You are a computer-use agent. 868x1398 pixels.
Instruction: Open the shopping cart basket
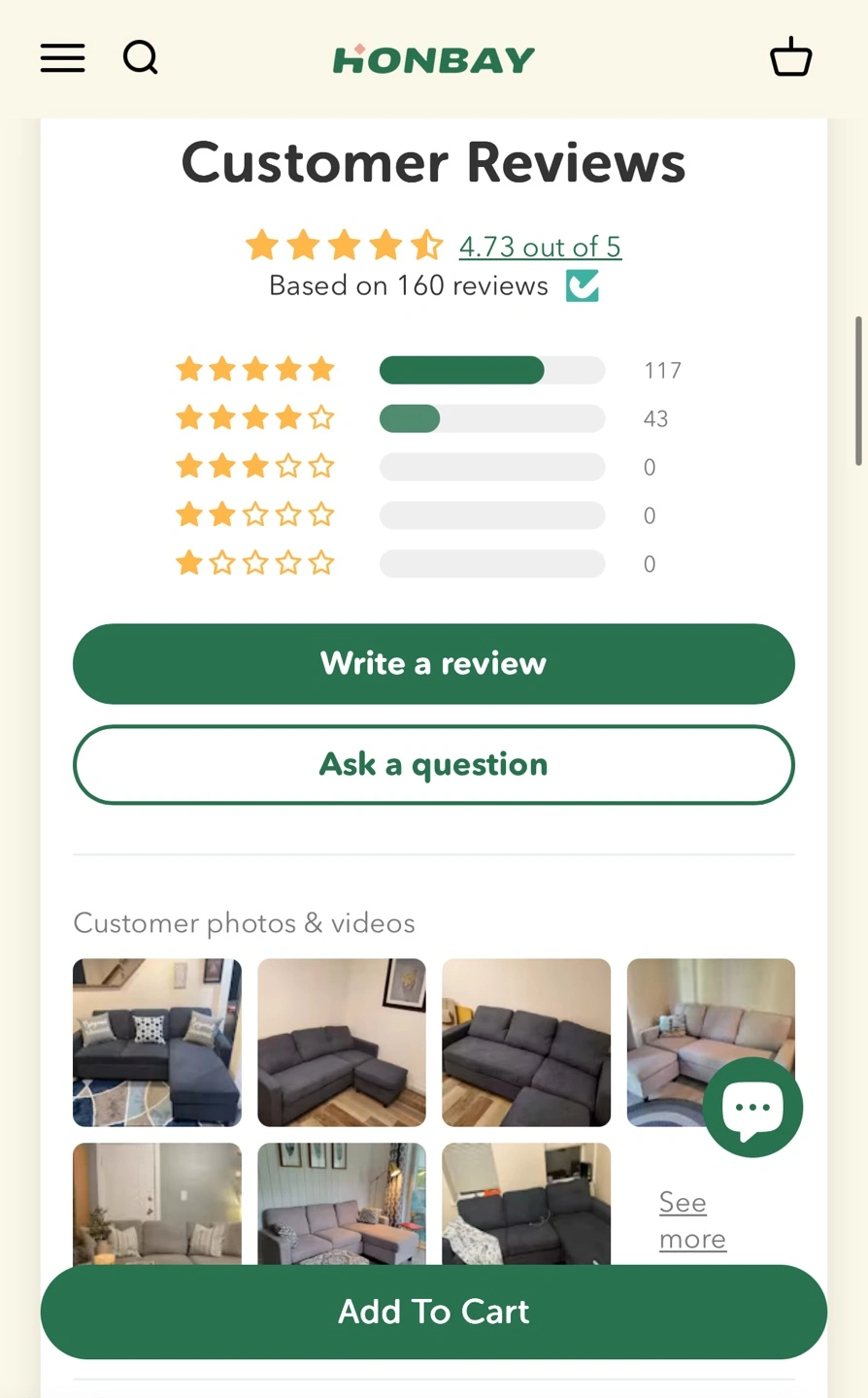[x=790, y=57]
